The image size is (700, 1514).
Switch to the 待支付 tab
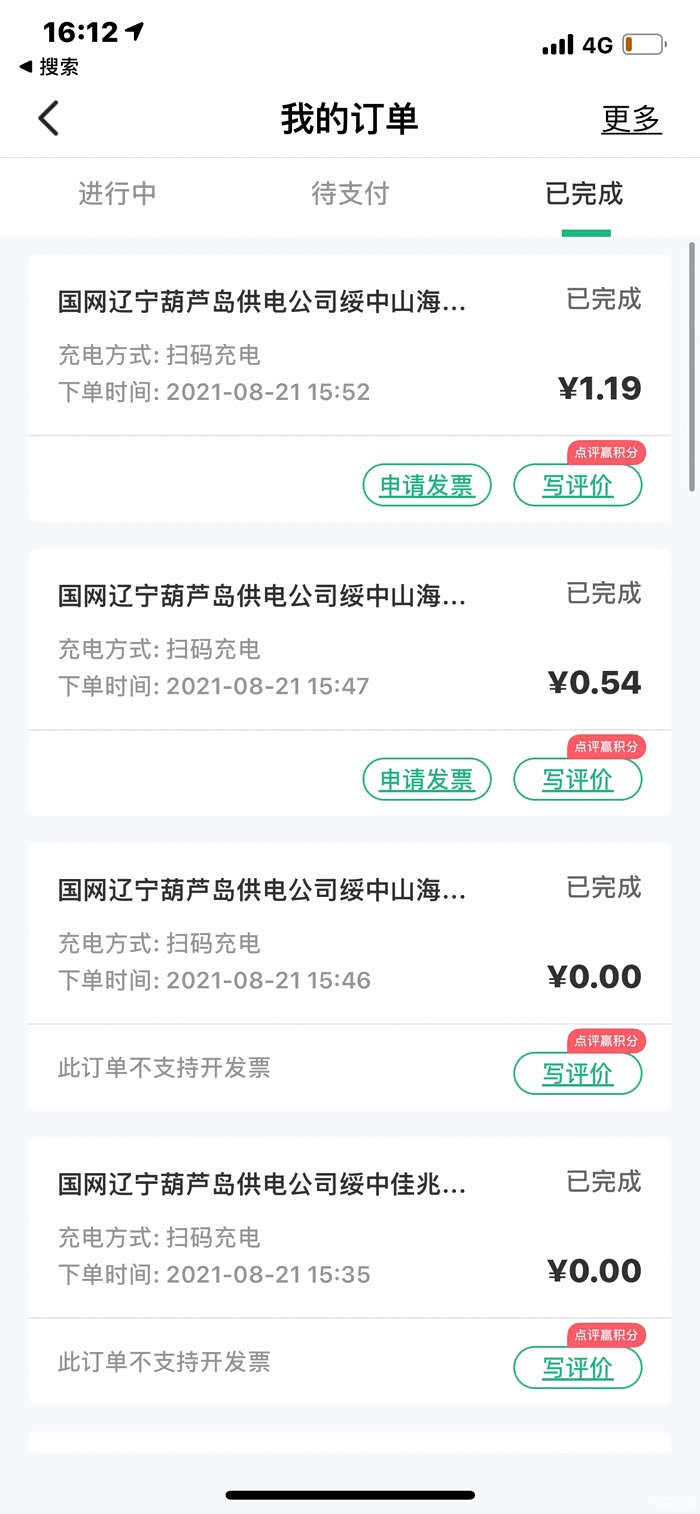point(350,193)
